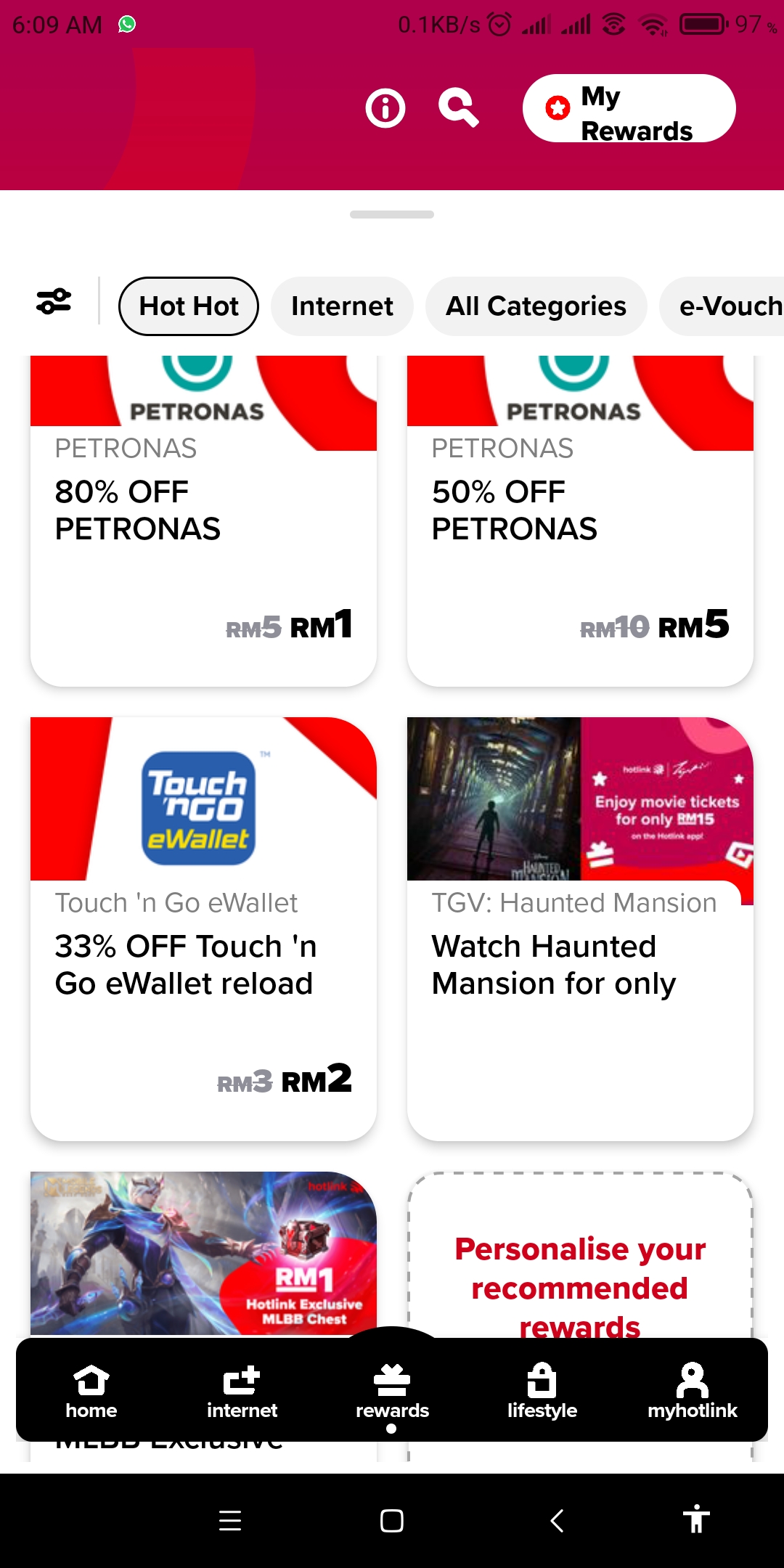Switch to the internet tab
The height and width of the screenshot is (1568, 784).
242,1391
